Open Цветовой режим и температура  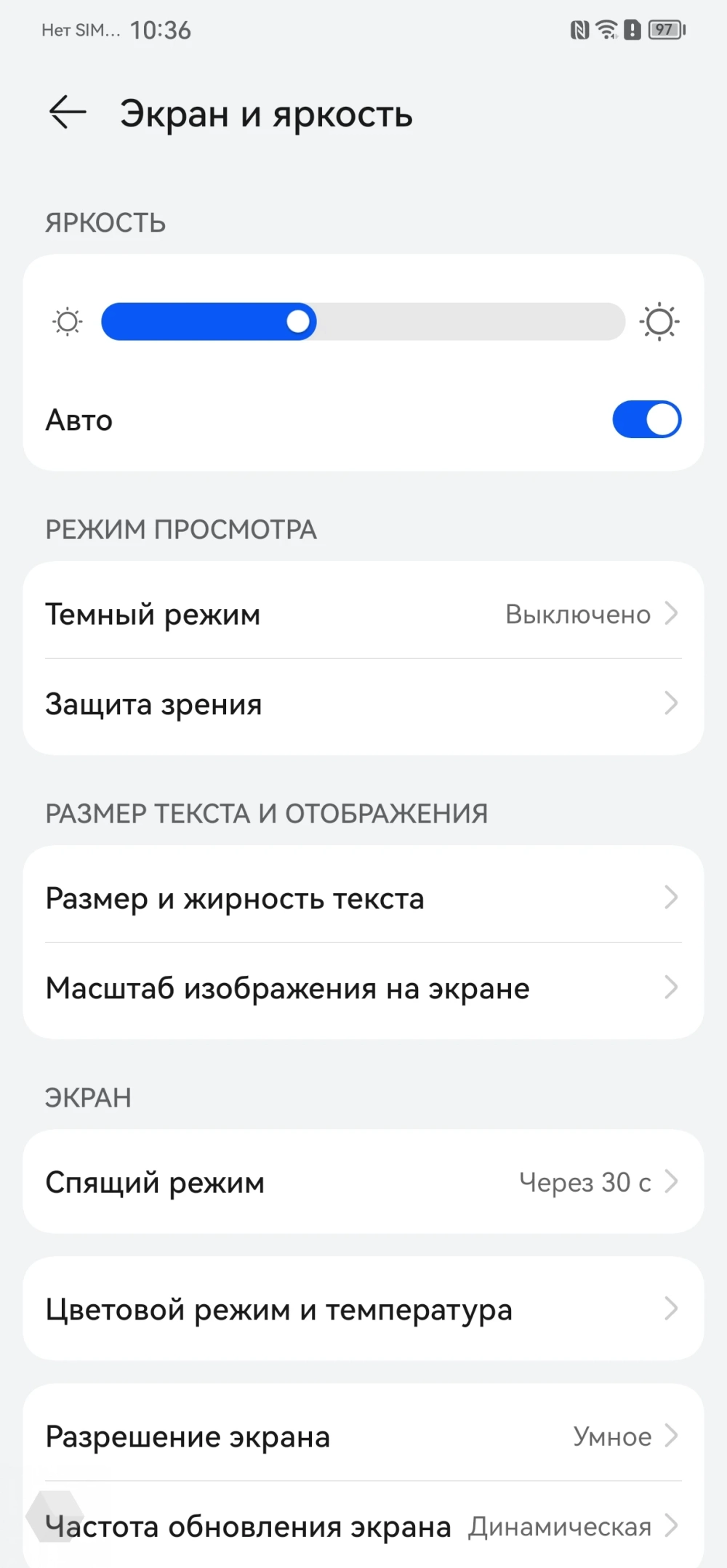[362, 1309]
